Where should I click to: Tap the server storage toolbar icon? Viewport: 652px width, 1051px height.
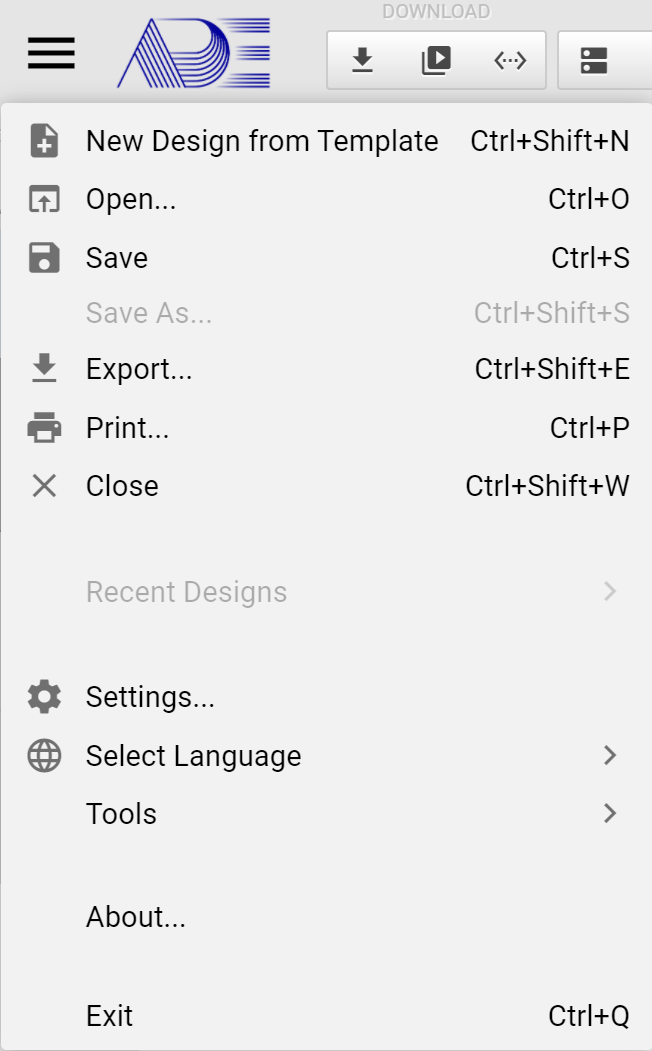(x=594, y=60)
